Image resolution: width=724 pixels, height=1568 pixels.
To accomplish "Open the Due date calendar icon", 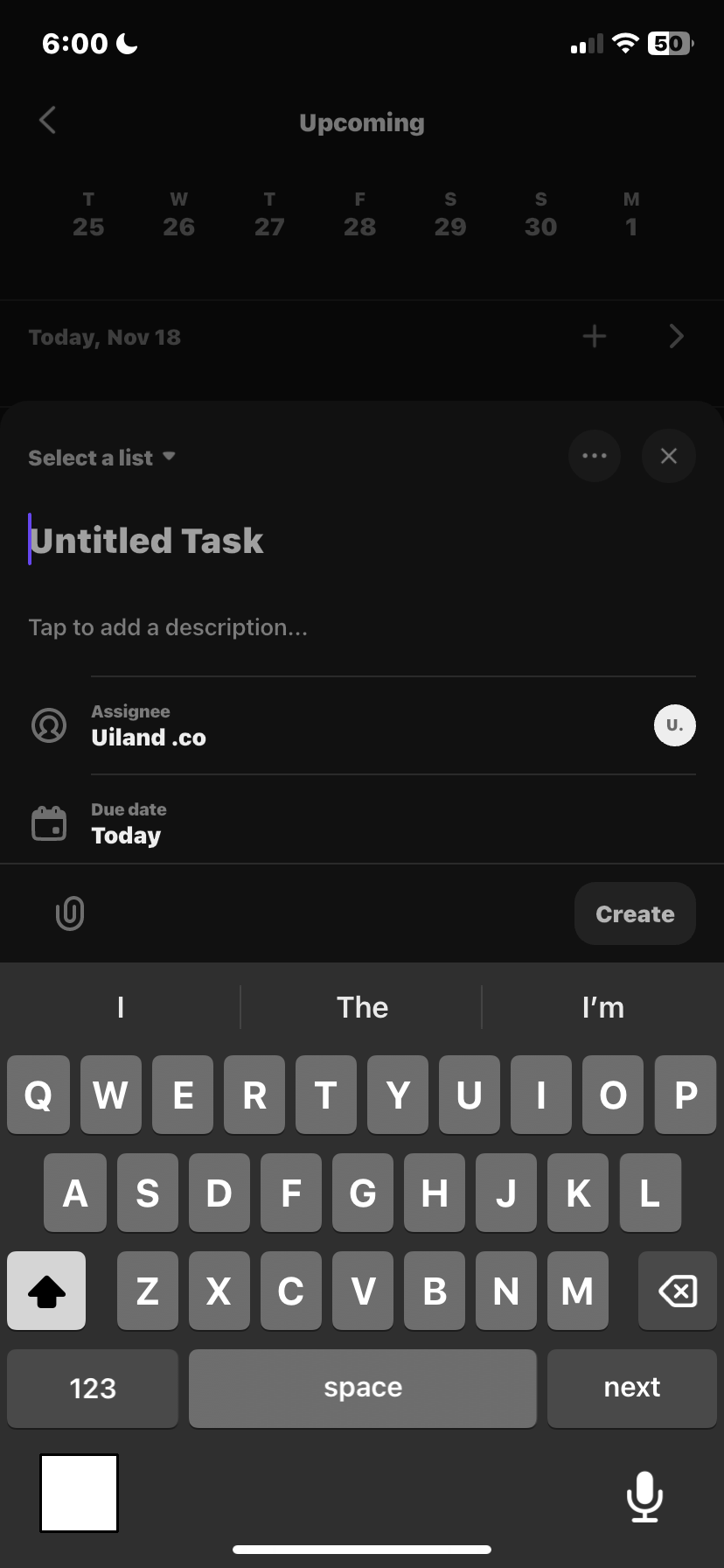I will 48,822.
